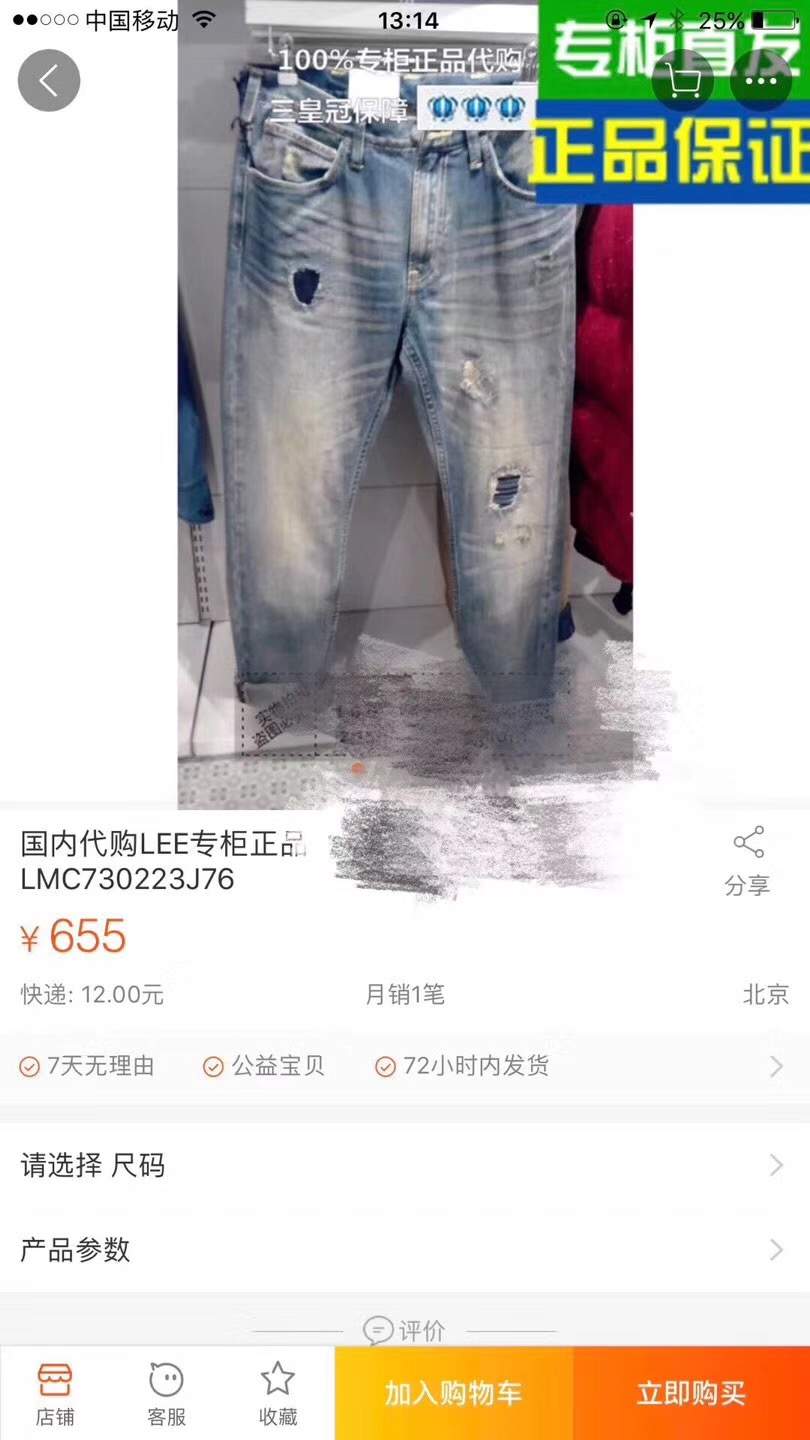Buy now with 立即购买
This screenshot has width=810, height=1440.
pyautogui.click(x=691, y=1393)
